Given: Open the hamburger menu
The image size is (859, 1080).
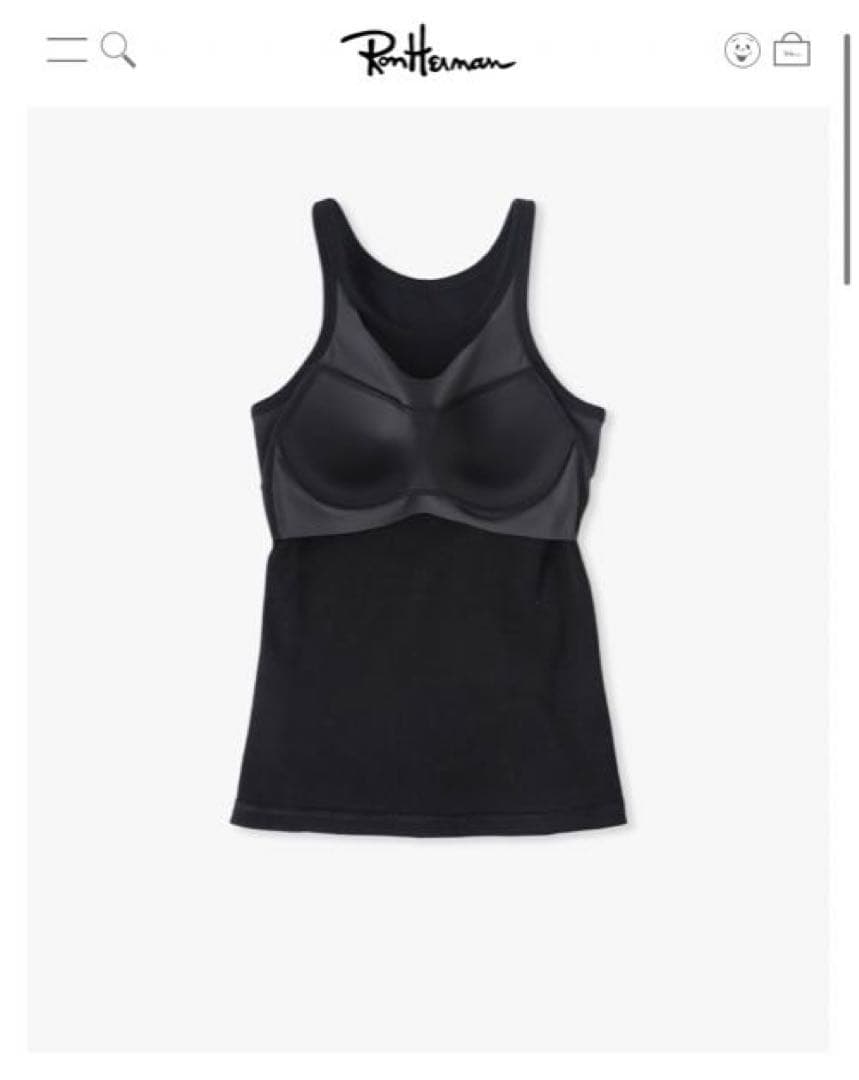Looking at the screenshot, I should click(x=66, y=50).
